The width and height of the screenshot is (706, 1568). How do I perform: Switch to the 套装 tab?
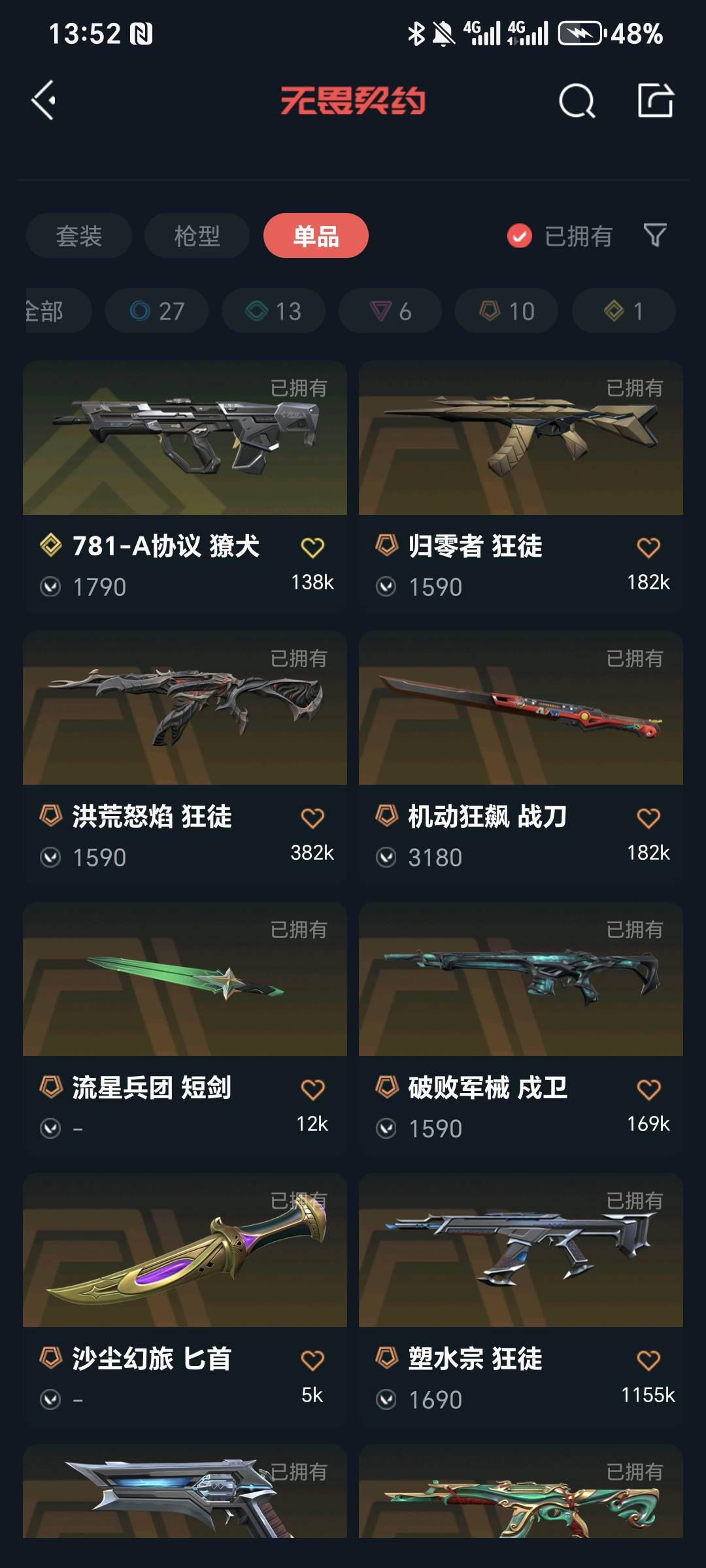(x=79, y=236)
